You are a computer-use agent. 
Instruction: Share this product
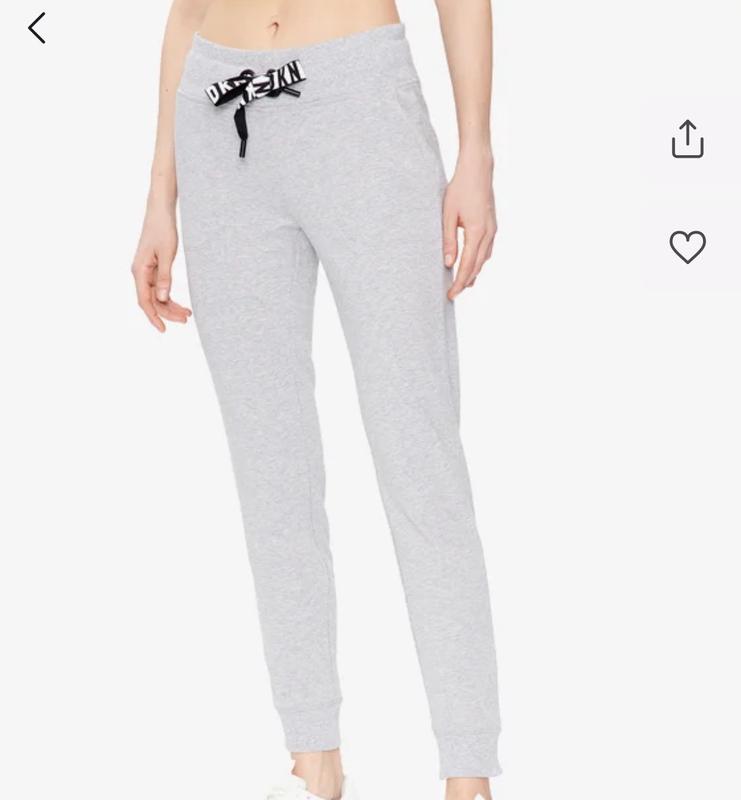[x=687, y=139]
